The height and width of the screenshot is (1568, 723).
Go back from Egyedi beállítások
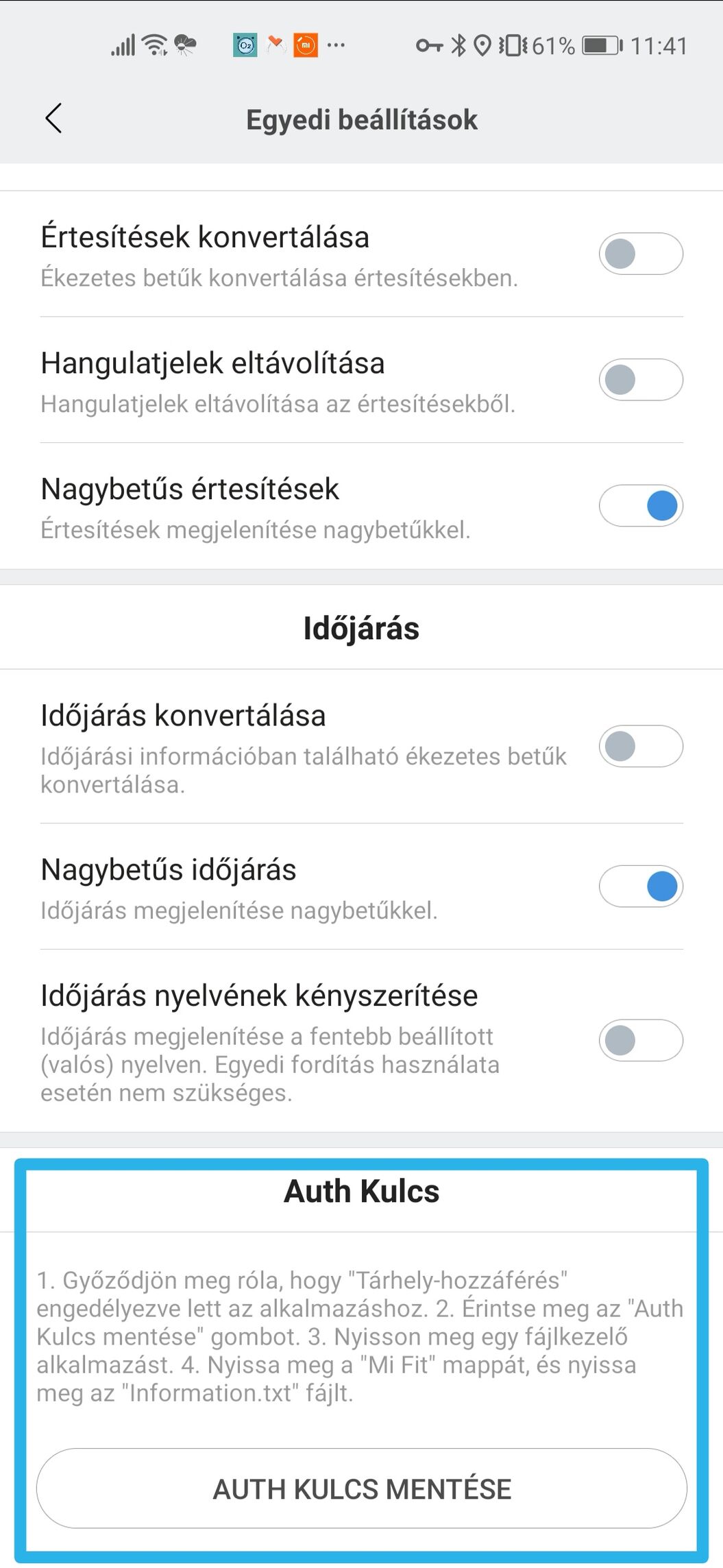tap(53, 119)
